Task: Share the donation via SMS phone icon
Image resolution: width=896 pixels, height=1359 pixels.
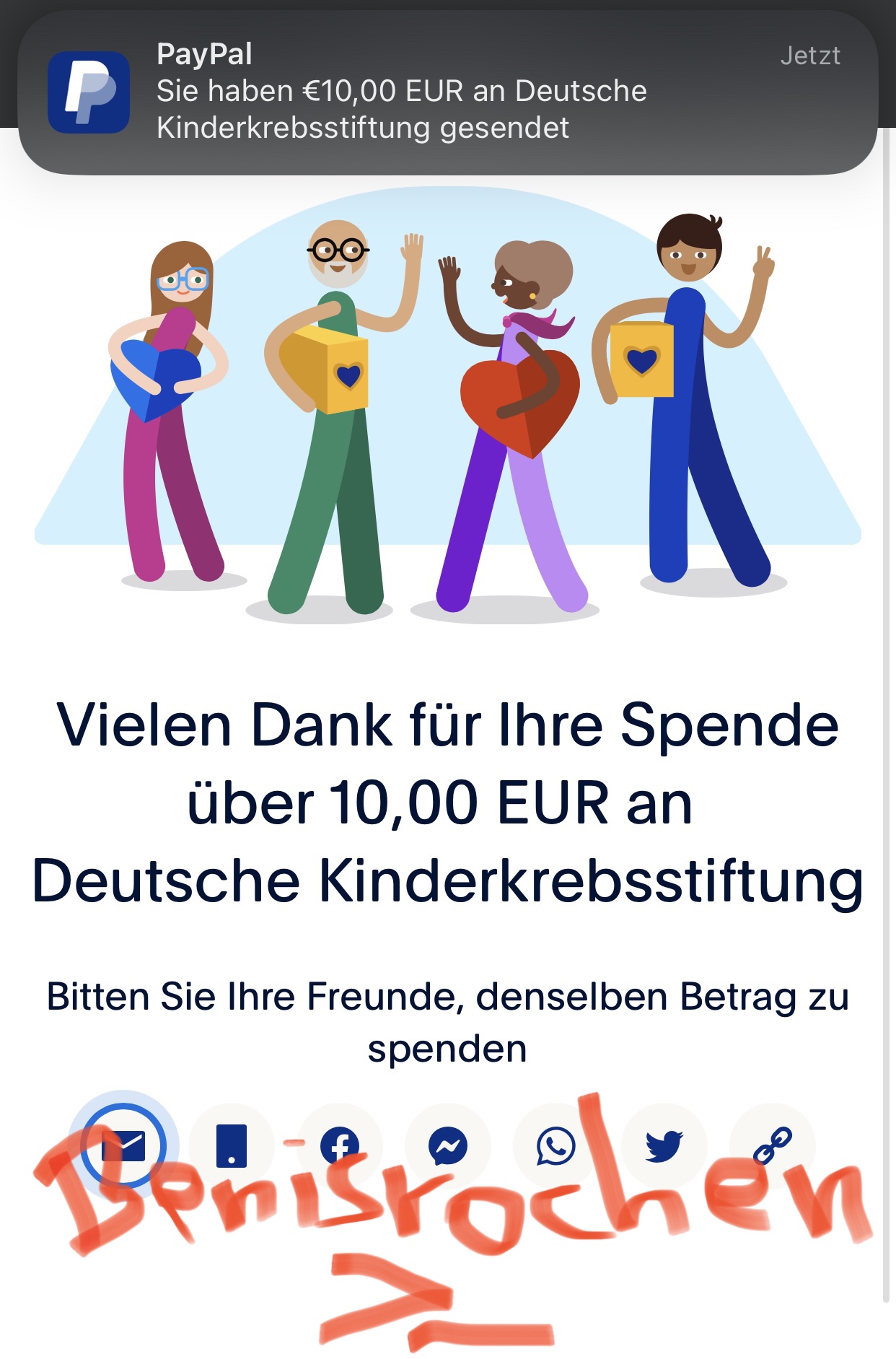Action: pos(232,1145)
